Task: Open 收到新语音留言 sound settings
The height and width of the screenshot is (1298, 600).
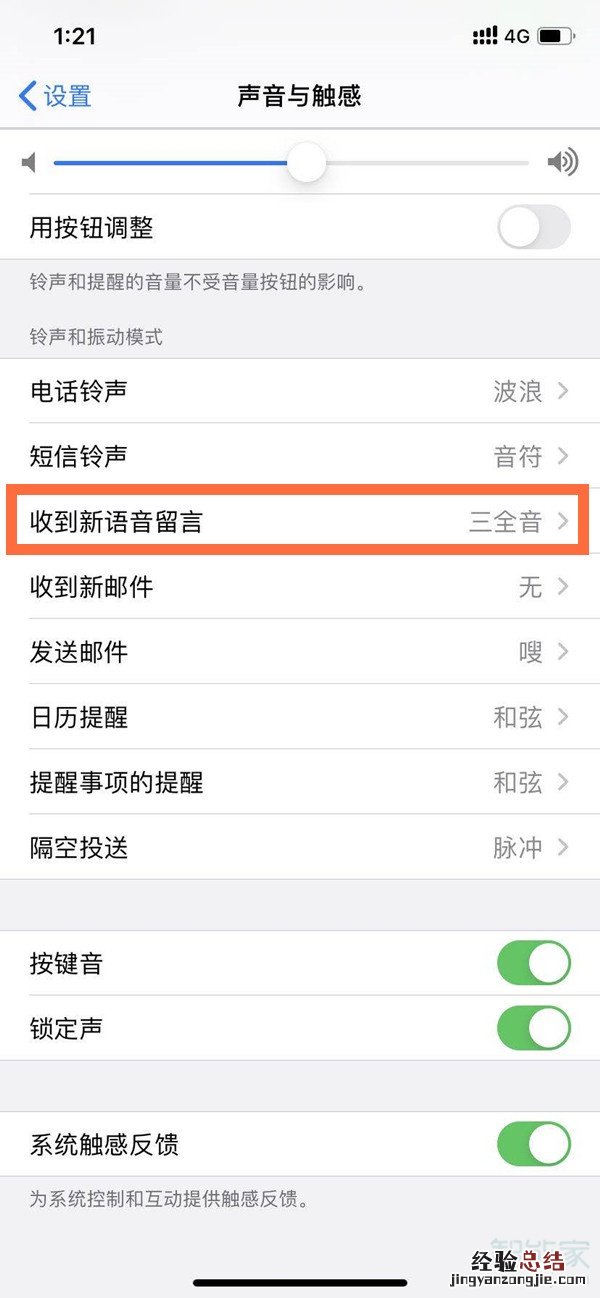Action: [x=300, y=521]
